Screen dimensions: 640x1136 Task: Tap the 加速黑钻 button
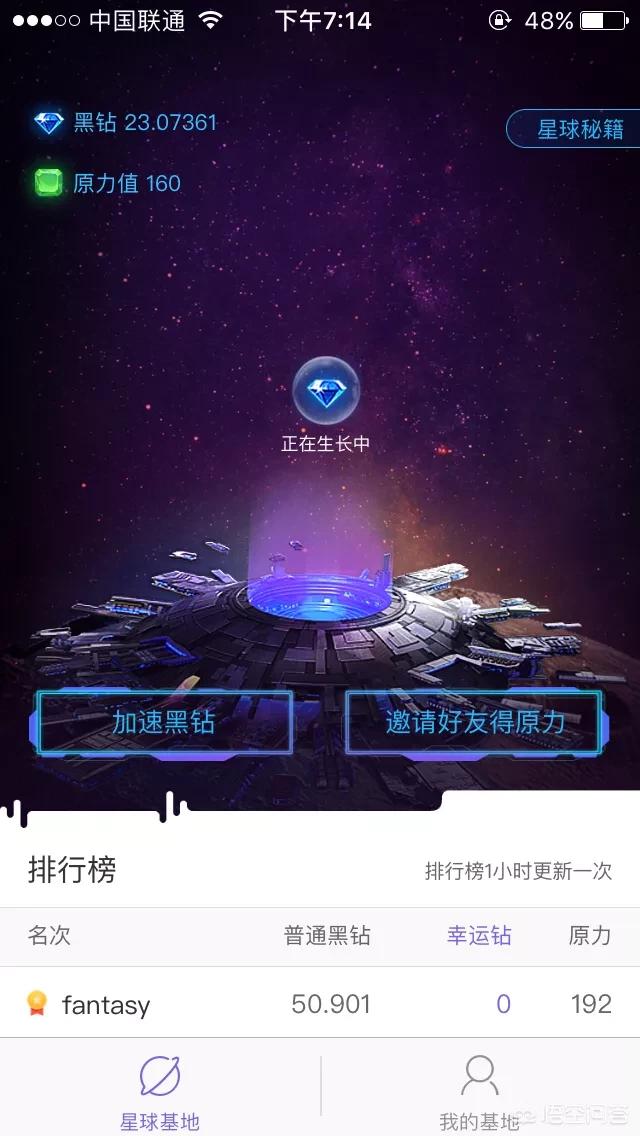click(x=164, y=722)
